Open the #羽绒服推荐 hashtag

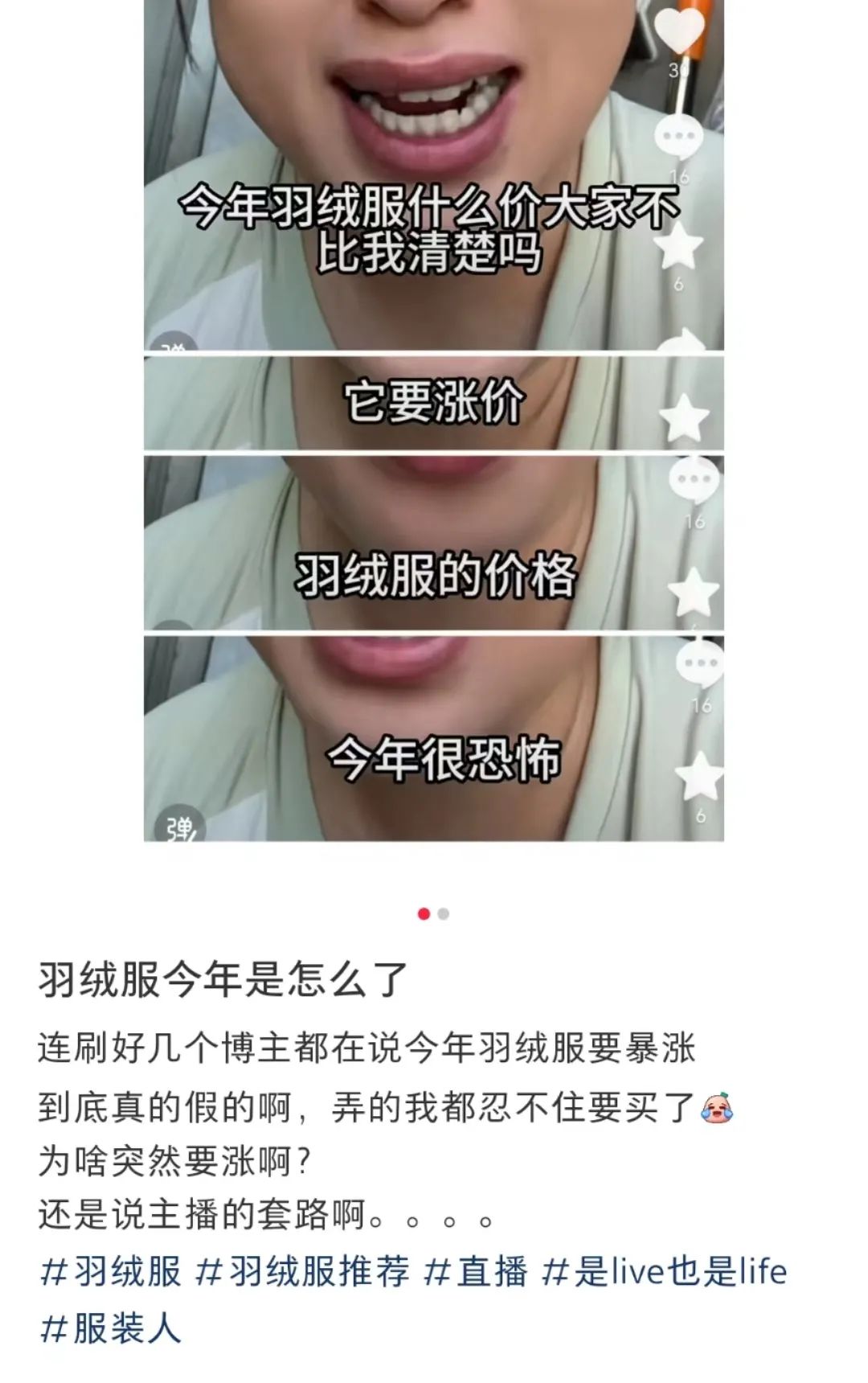(304, 1272)
